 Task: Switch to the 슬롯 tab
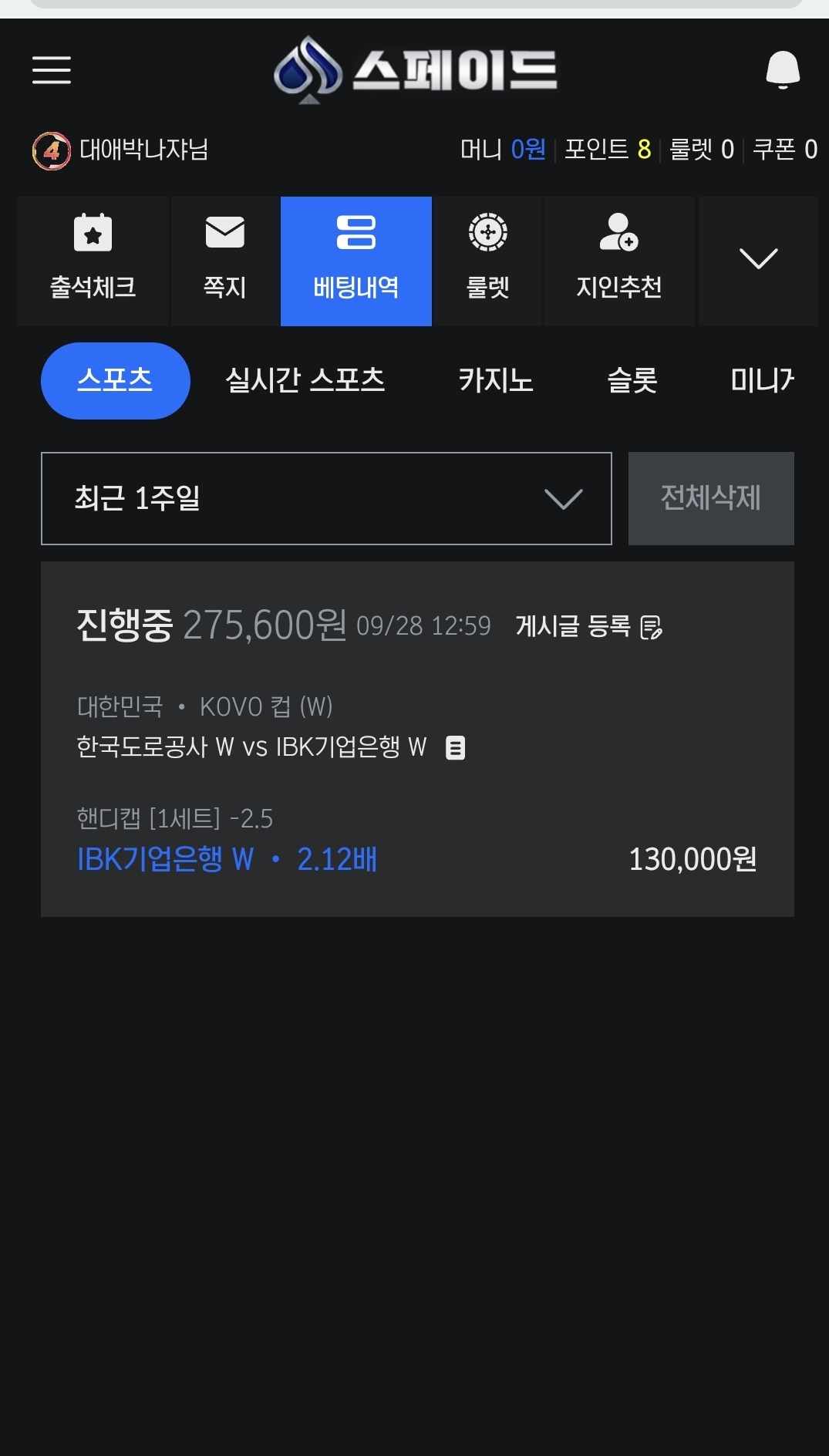coord(632,381)
